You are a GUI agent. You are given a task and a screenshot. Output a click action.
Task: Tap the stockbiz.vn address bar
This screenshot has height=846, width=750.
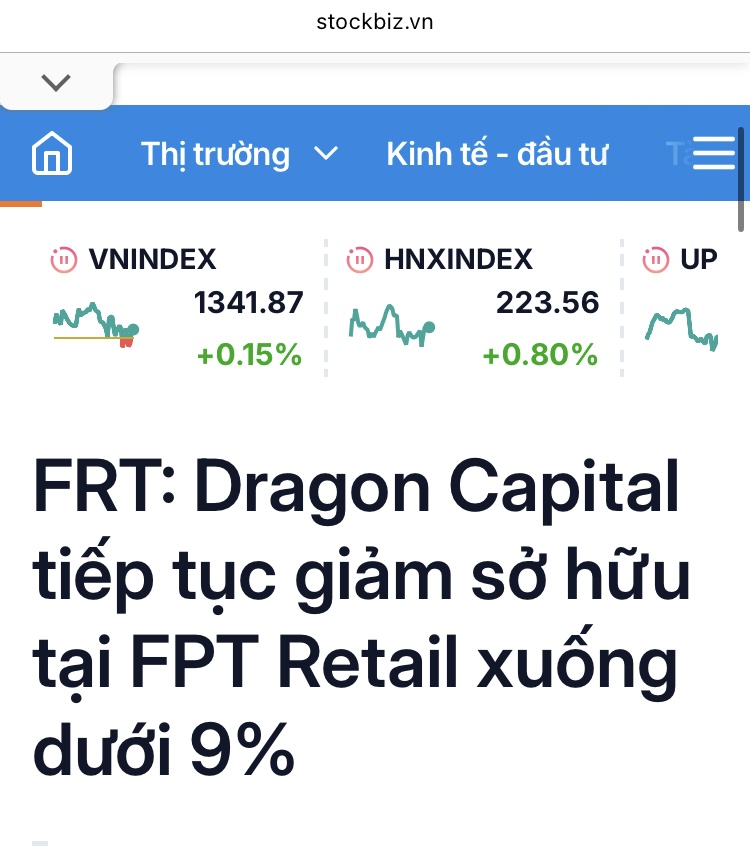click(375, 22)
